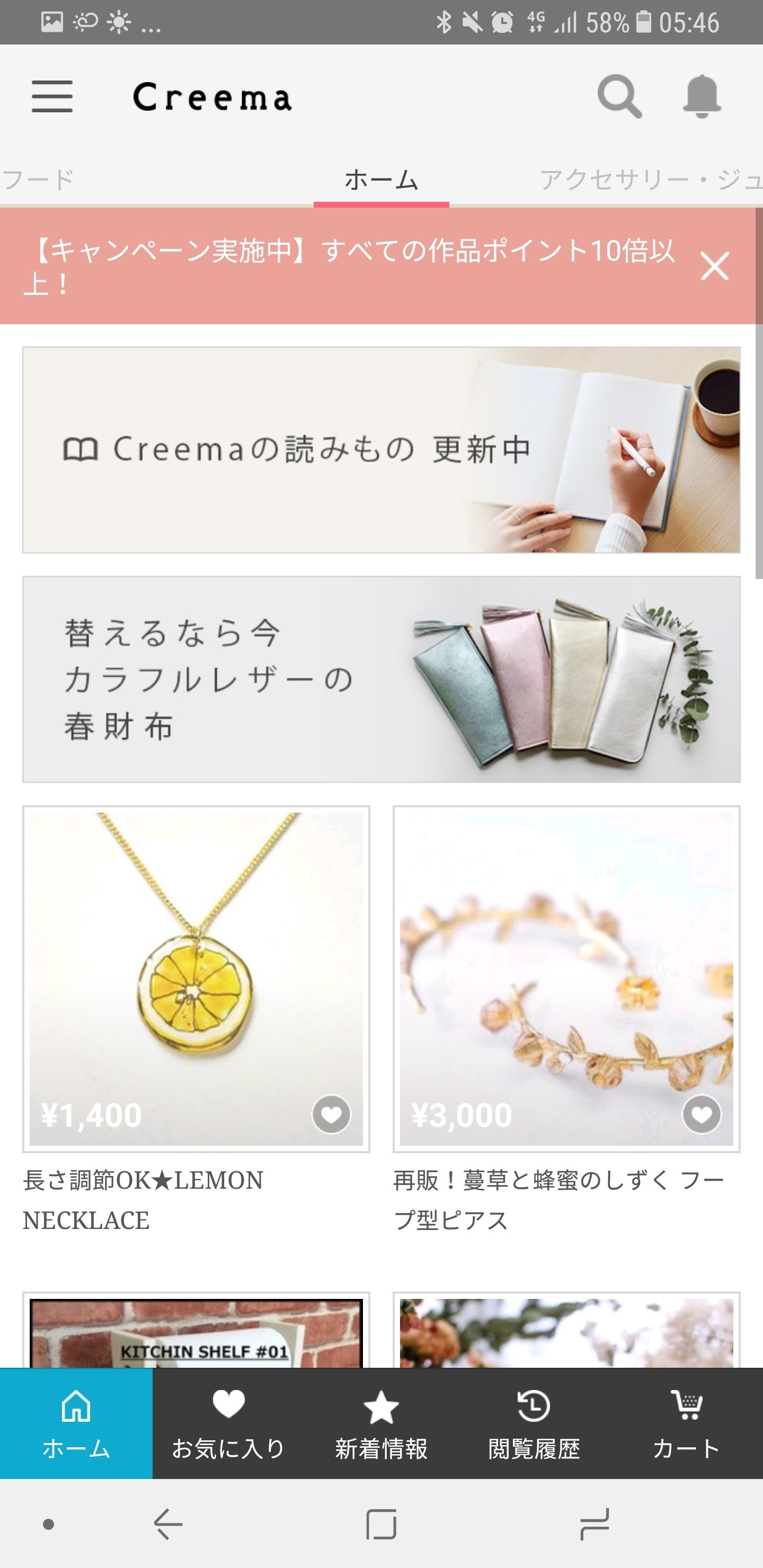Image resolution: width=763 pixels, height=1568 pixels.
Task: Open the search magnifier
Action: (619, 97)
